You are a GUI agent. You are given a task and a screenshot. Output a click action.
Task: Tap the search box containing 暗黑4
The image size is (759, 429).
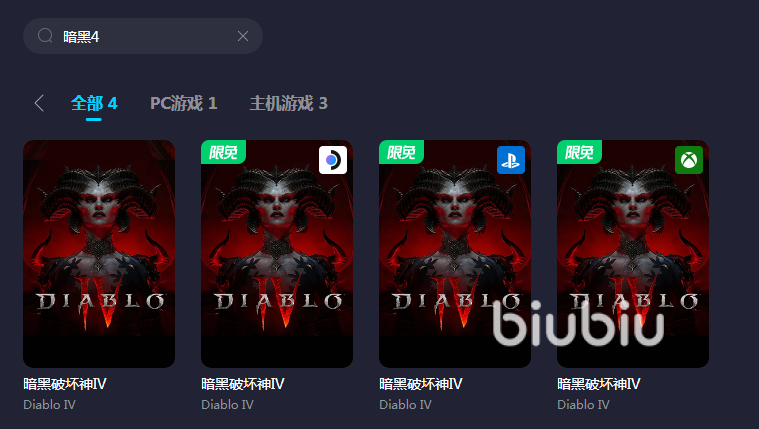140,36
